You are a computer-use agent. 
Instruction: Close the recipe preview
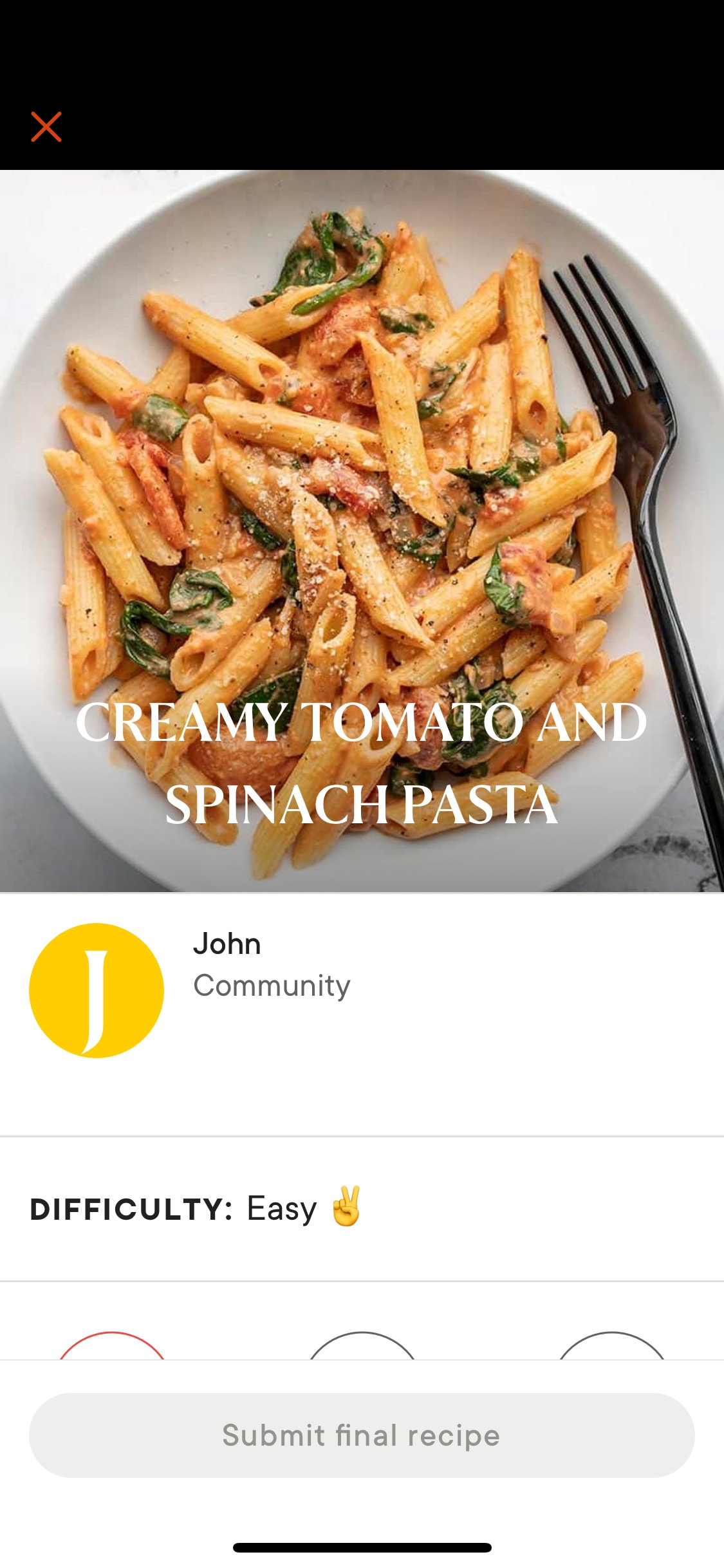pos(46,127)
